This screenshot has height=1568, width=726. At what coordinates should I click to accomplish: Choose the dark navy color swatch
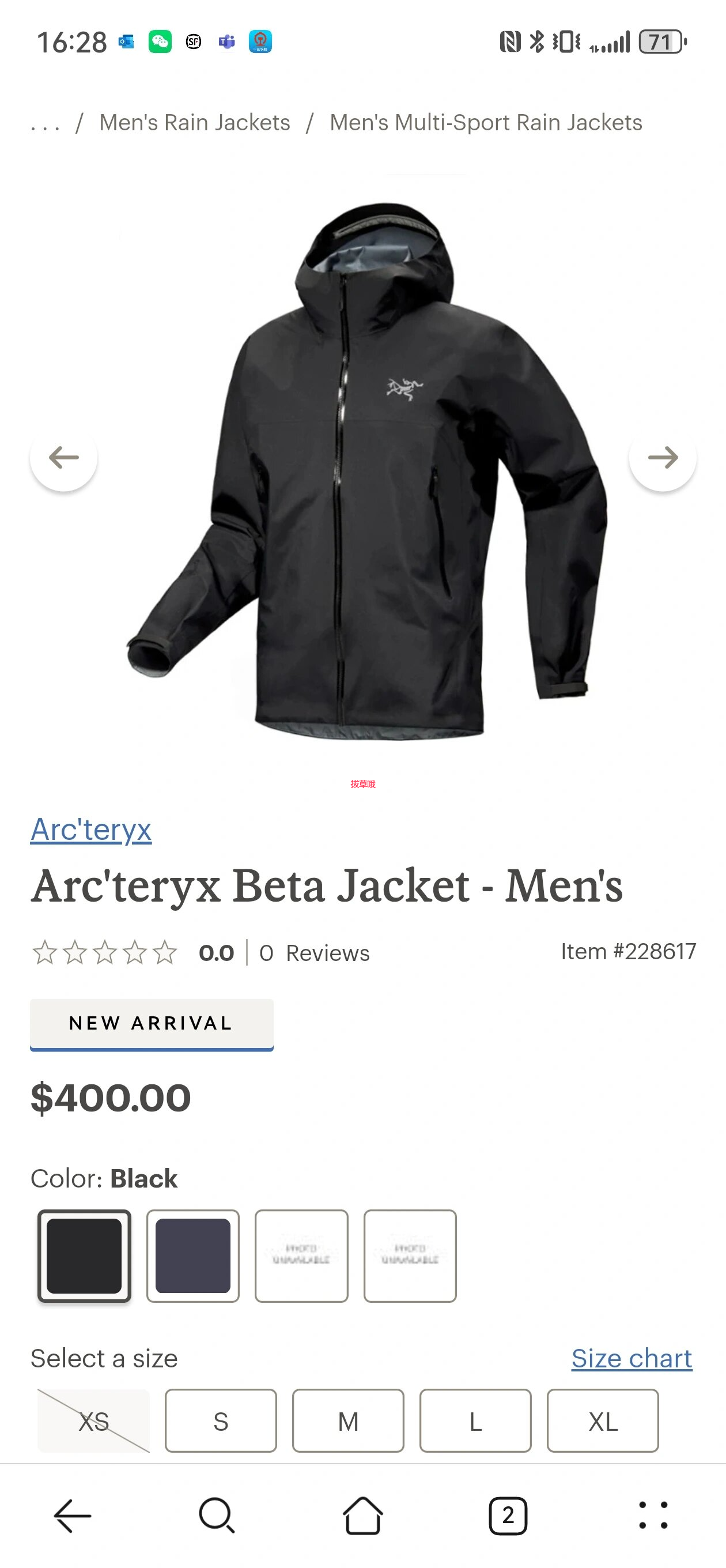click(x=193, y=1256)
